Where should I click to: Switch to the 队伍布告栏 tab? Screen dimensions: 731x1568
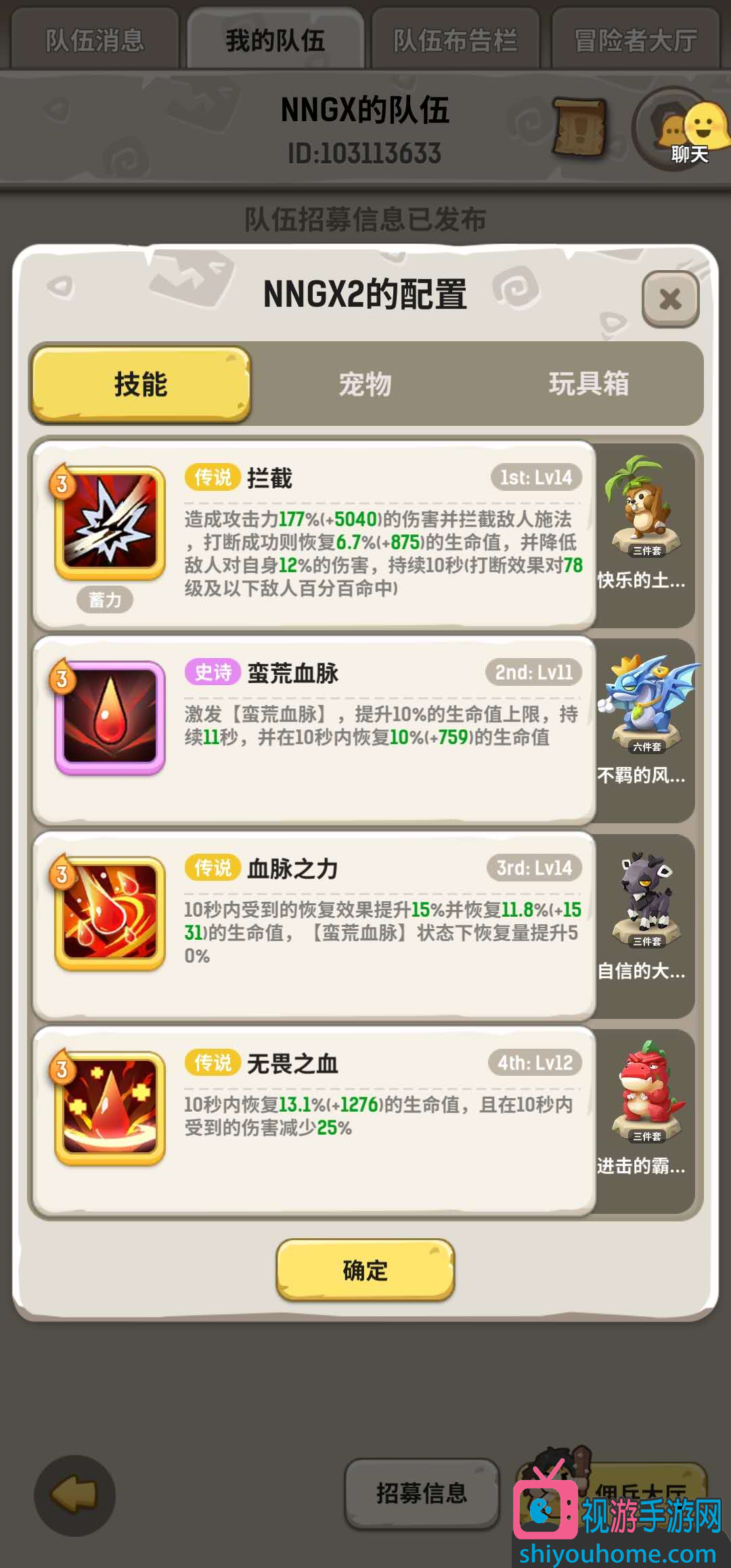[x=455, y=41]
